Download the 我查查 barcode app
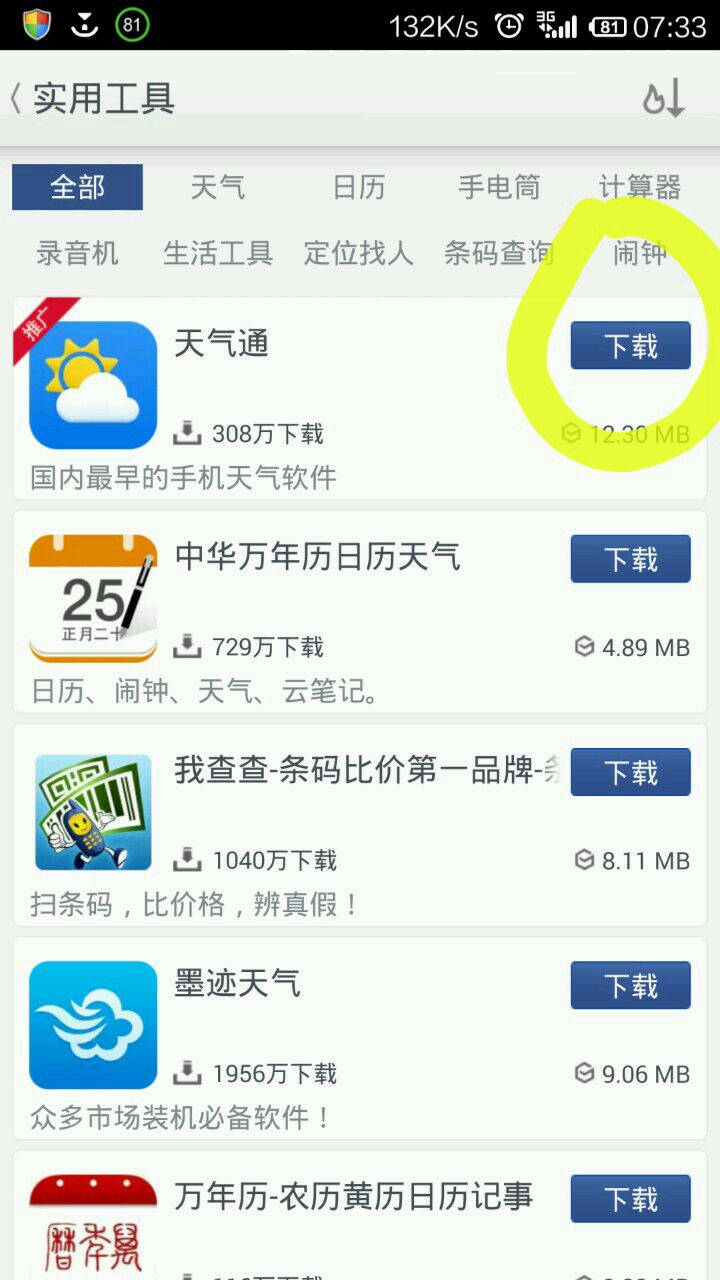The width and height of the screenshot is (720, 1280). tap(630, 772)
